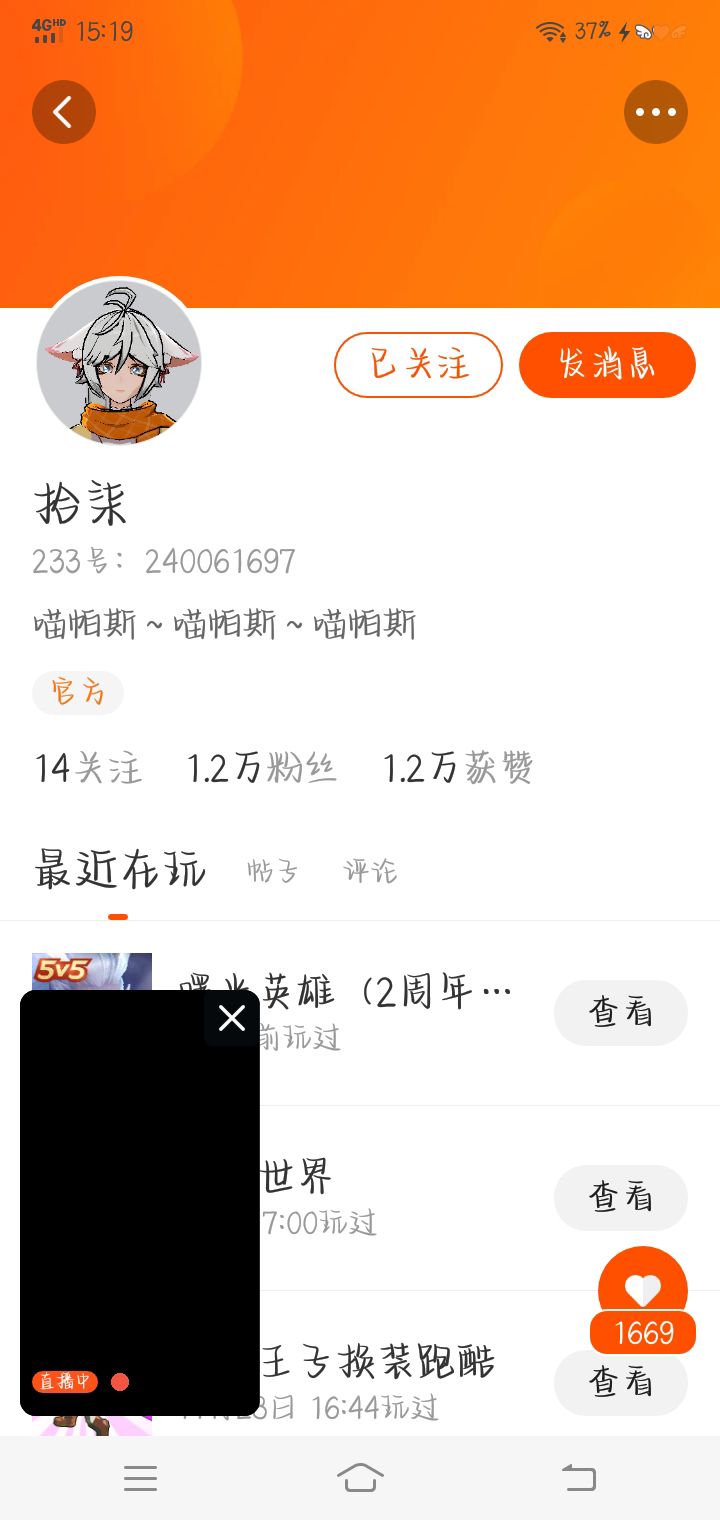Send a message via 发消息
Image resolution: width=720 pixels, height=1520 pixels.
tap(606, 365)
